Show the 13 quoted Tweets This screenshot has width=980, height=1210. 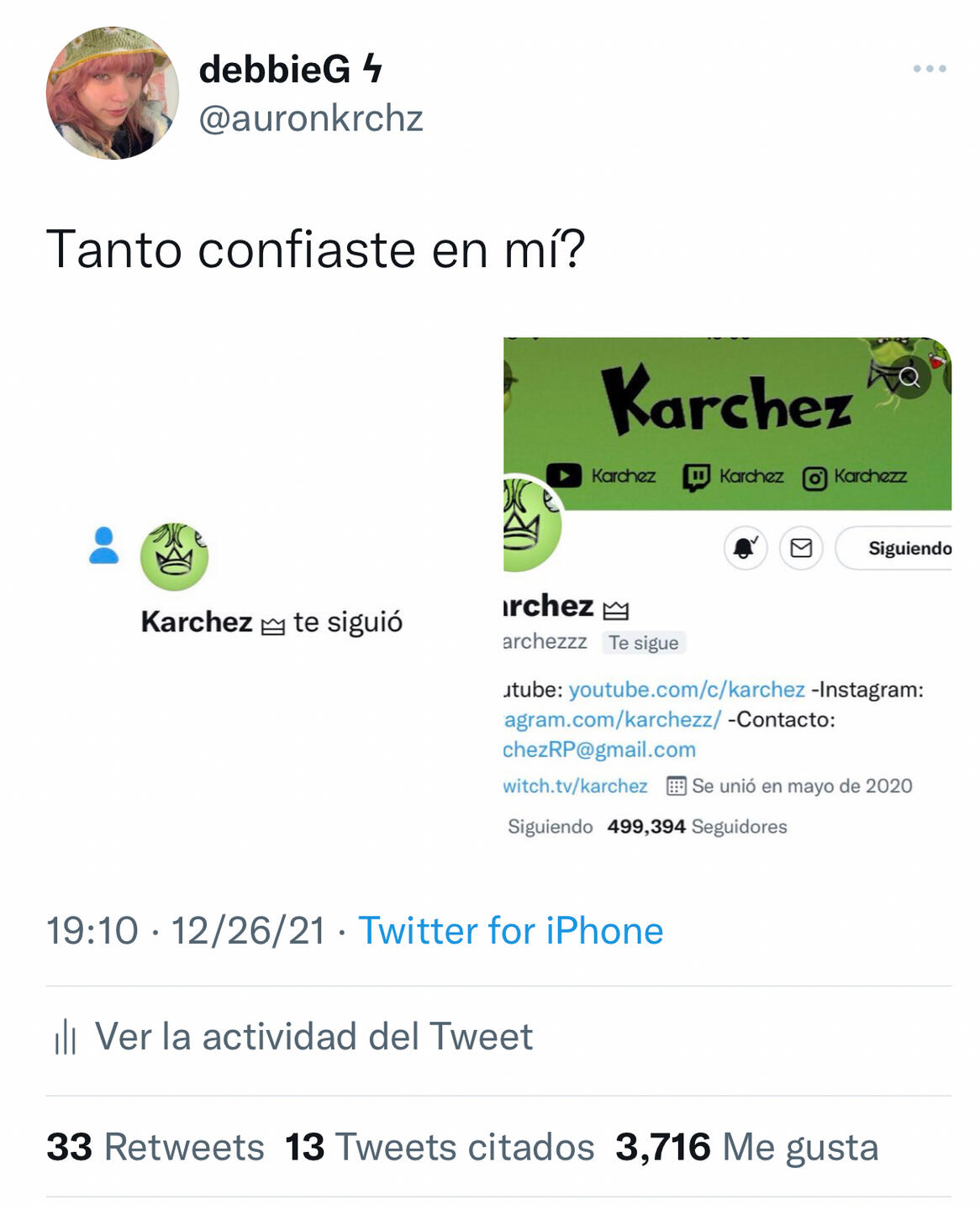[440, 1148]
